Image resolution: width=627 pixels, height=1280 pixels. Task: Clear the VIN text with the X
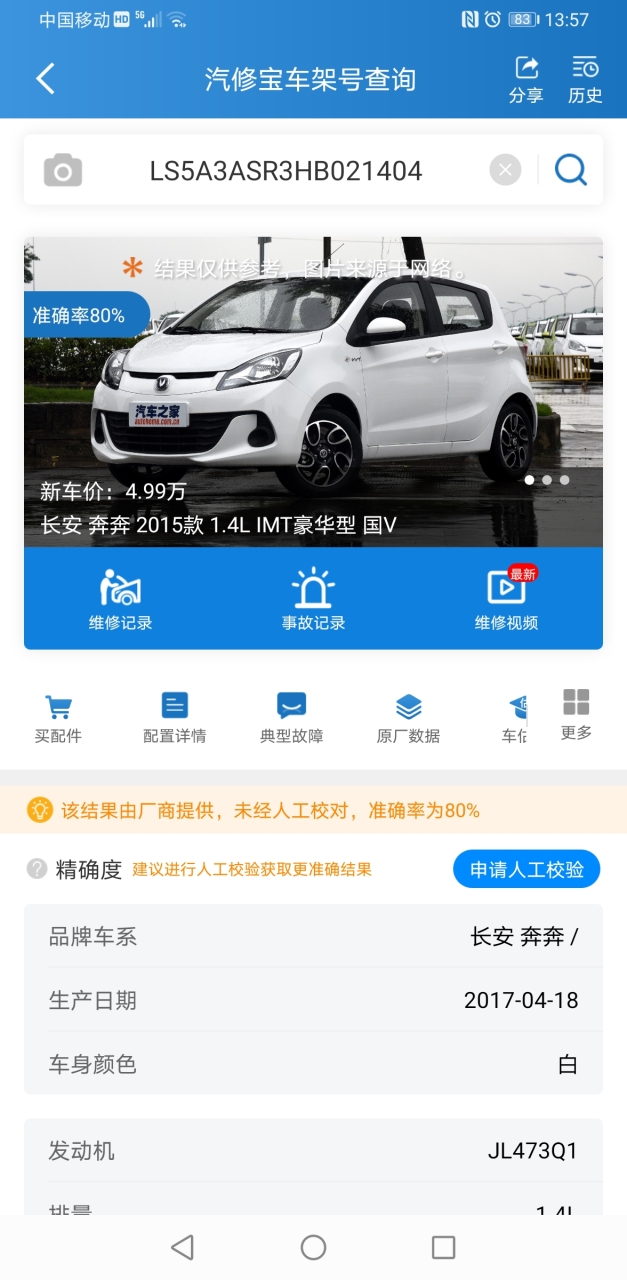[505, 170]
